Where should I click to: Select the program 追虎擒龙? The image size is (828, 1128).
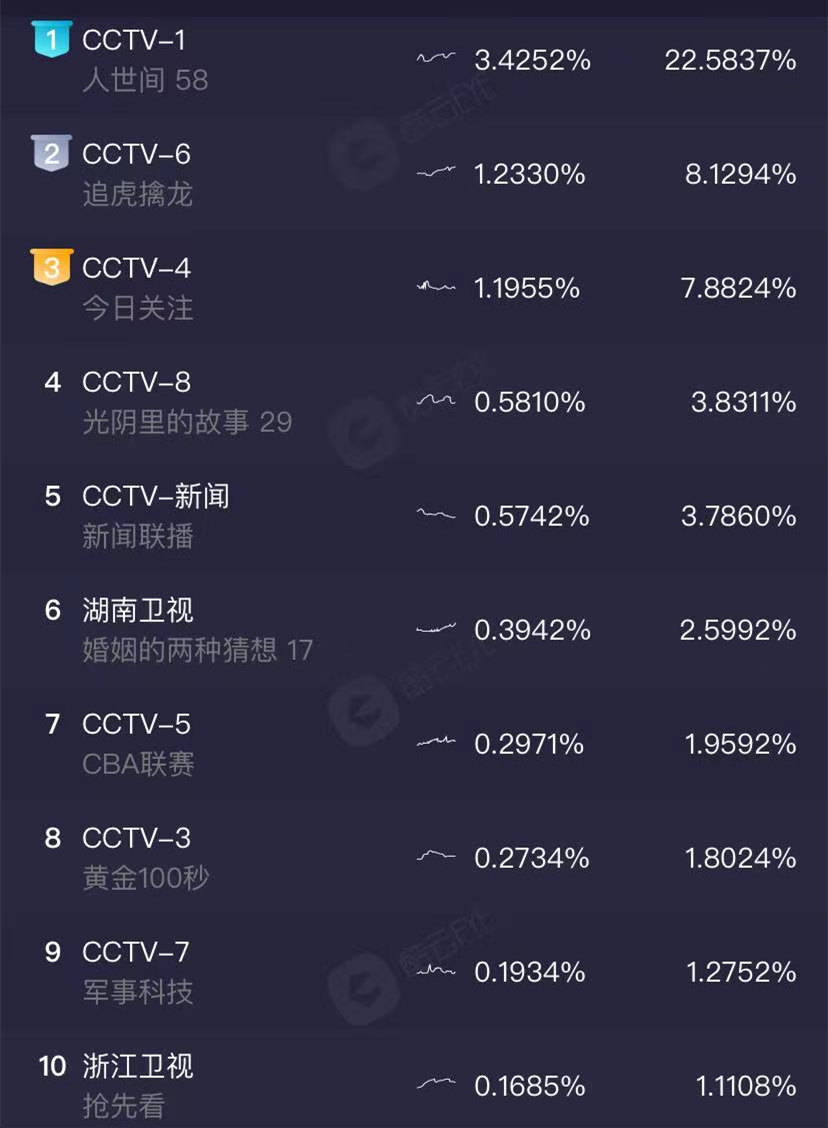(137, 195)
